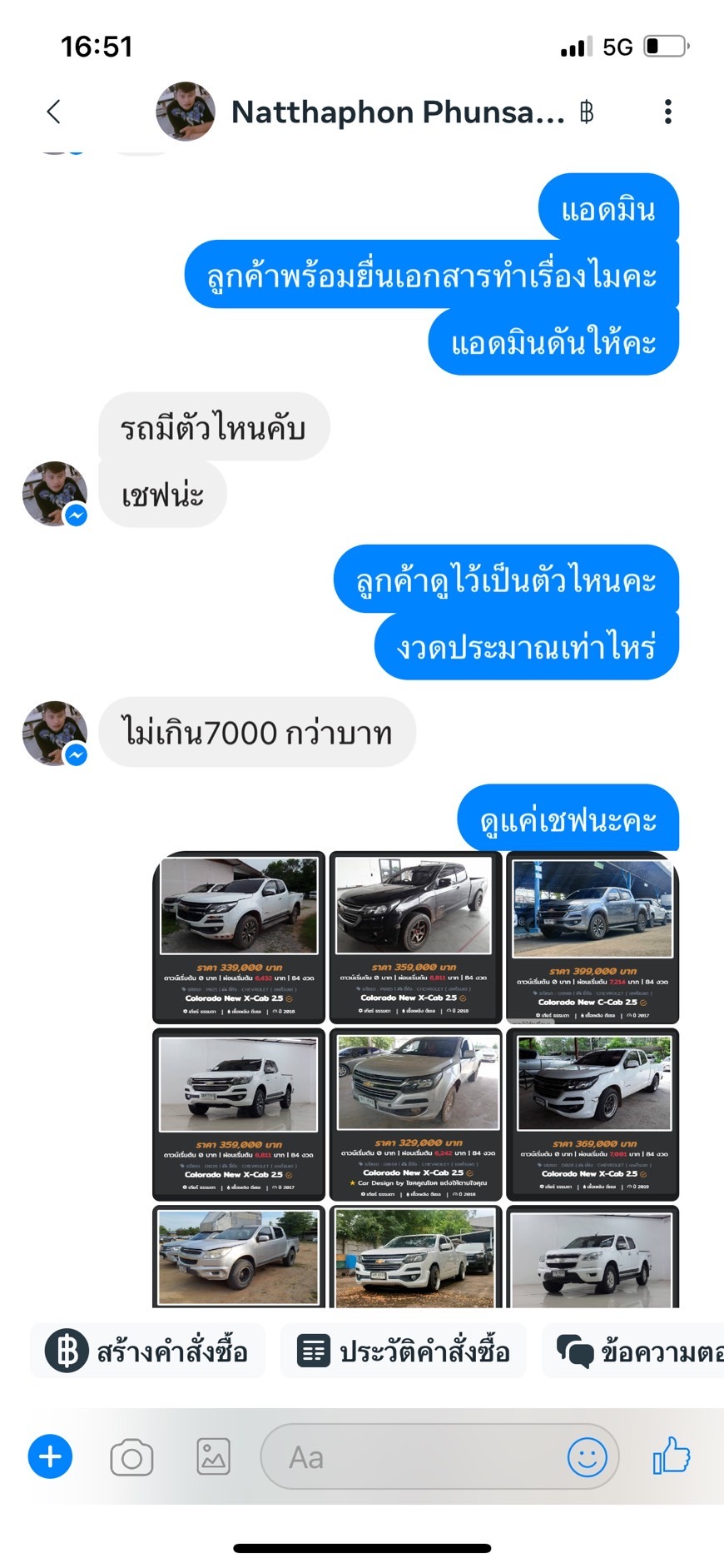Open Natthaphon Phunsa's profile header
This screenshot has width=724, height=1568.
397,112
